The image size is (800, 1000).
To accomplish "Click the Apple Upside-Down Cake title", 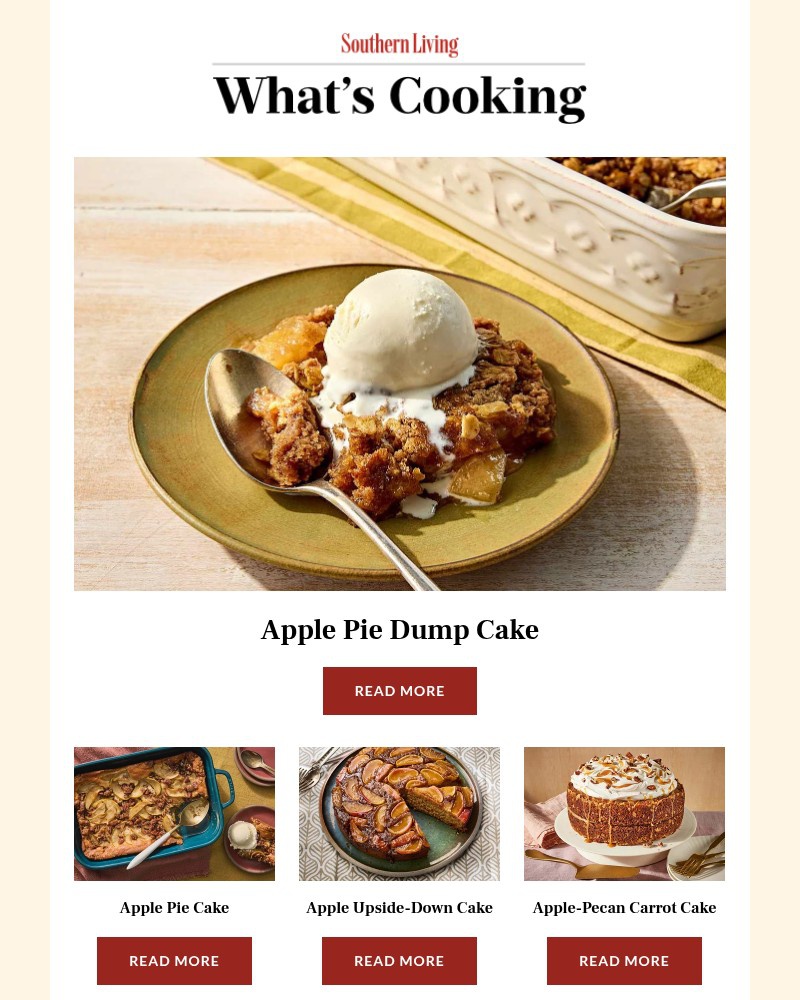I will pos(400,908).
